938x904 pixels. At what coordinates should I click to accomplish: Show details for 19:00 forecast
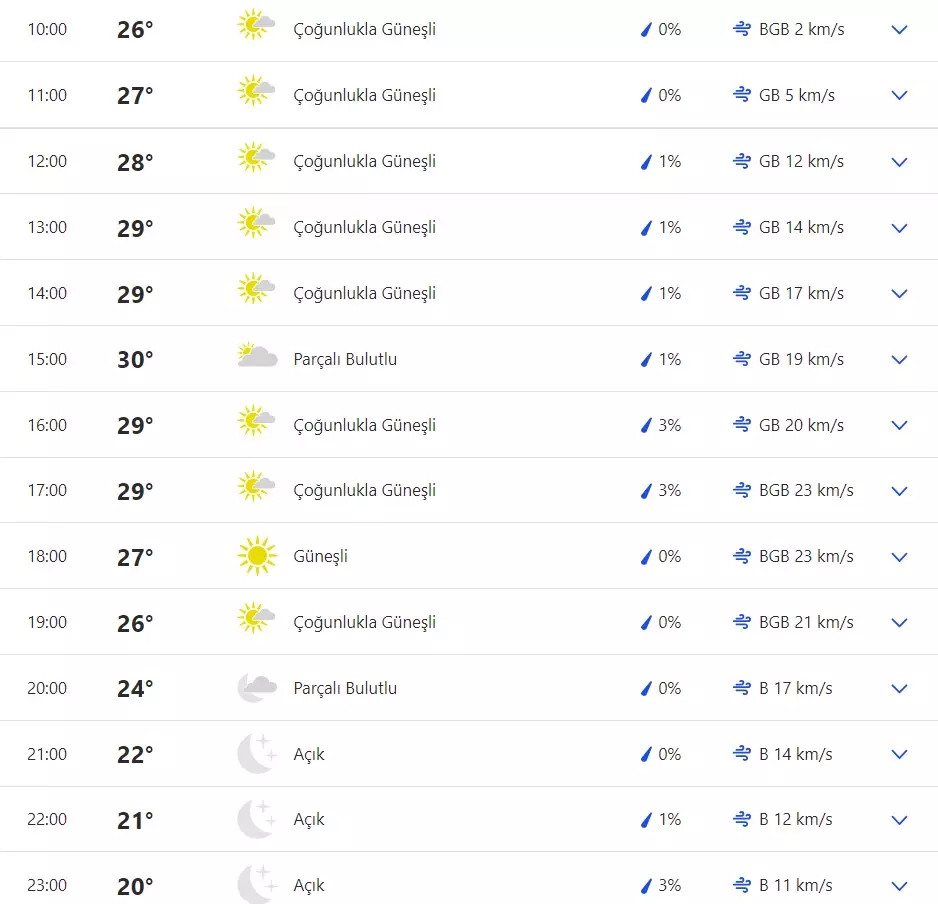pyautogui.click(x=899, y=623)
